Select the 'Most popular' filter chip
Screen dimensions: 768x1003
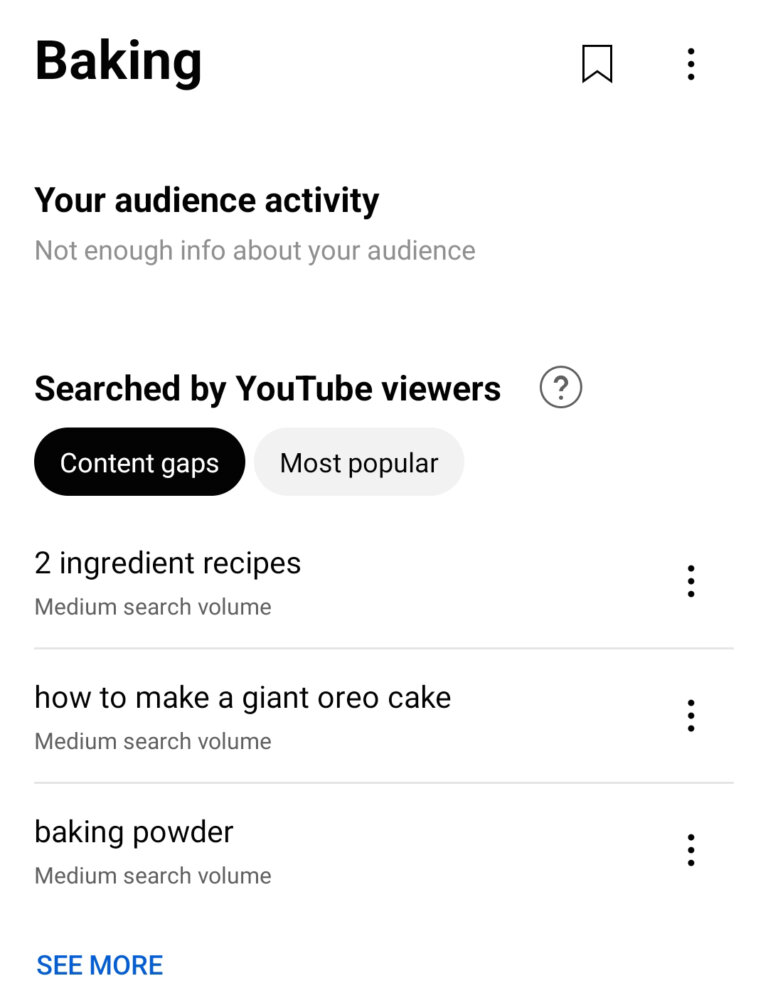pos(359,462)
